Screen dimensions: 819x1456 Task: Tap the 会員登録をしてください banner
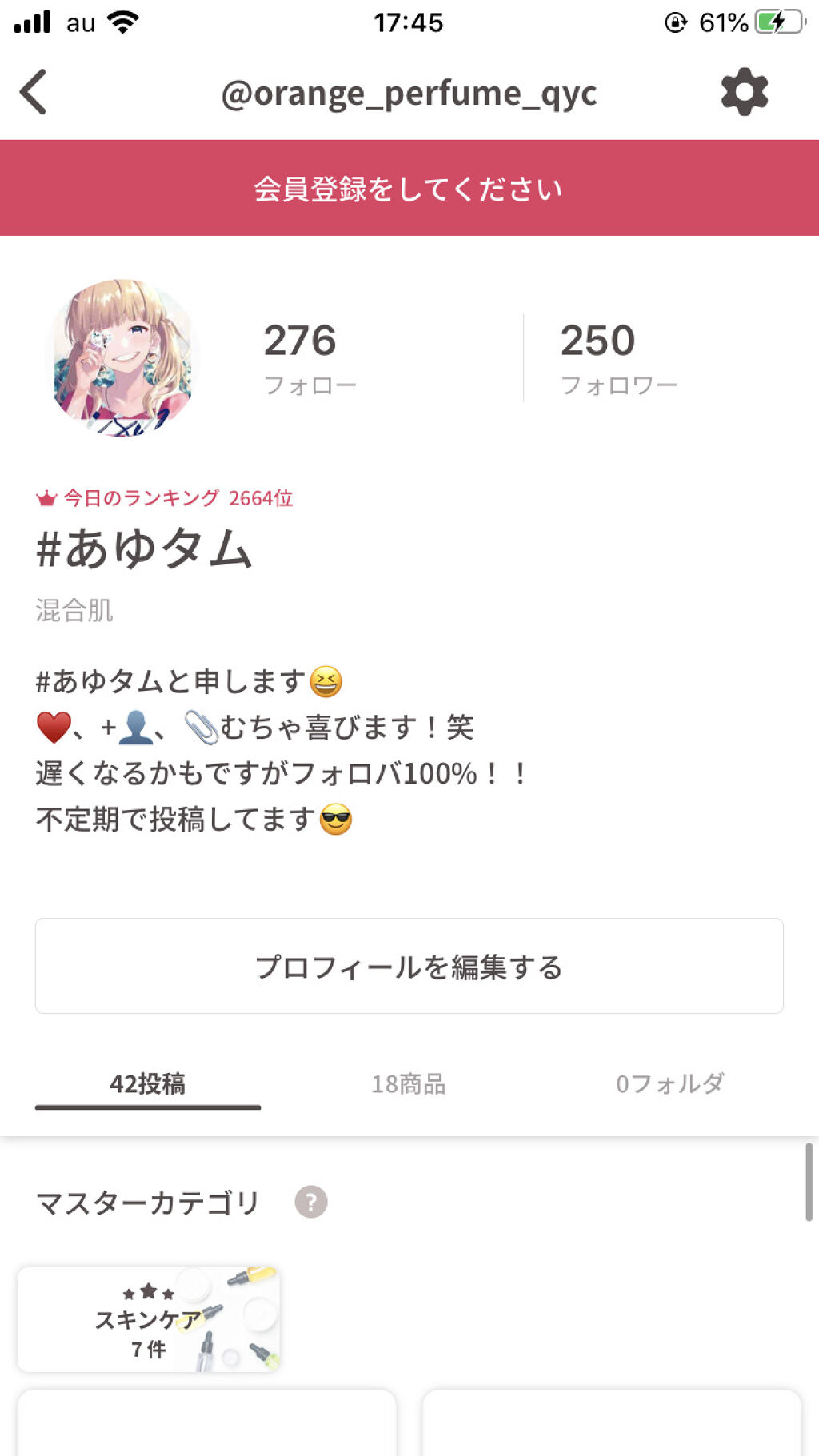point(409,188)
